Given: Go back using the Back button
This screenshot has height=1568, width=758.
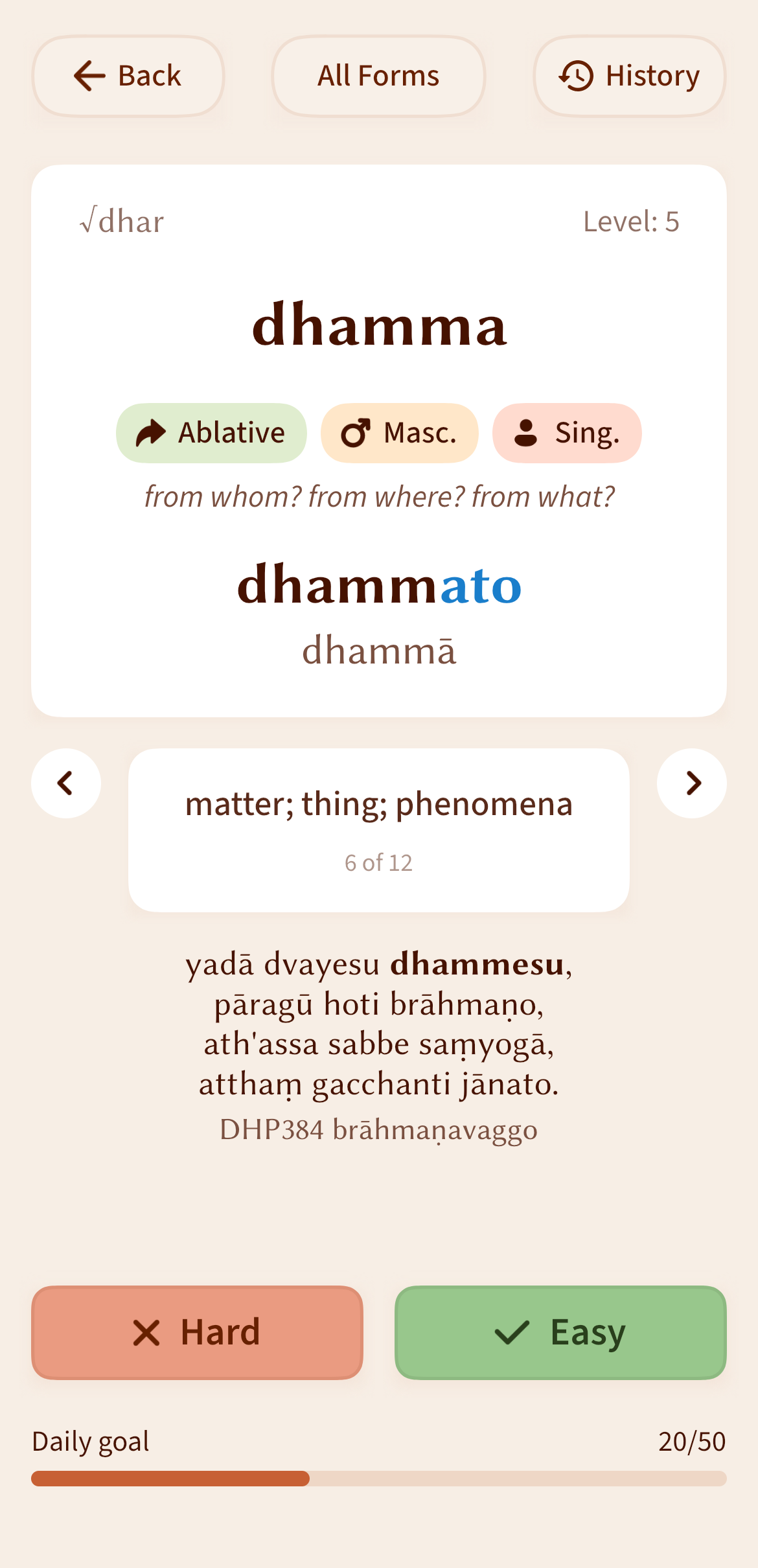Looking at the screenshot, I should click(128, 76).
